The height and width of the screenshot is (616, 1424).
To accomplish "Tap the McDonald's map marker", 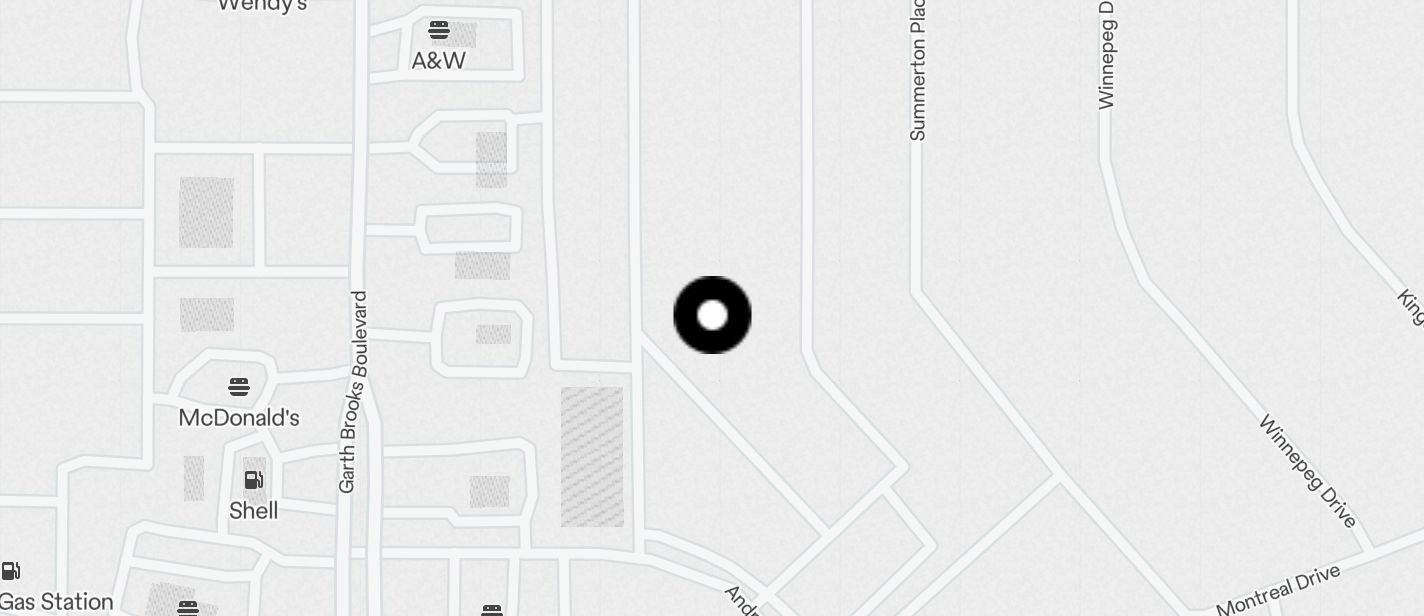I will click(x=238, y=387).
